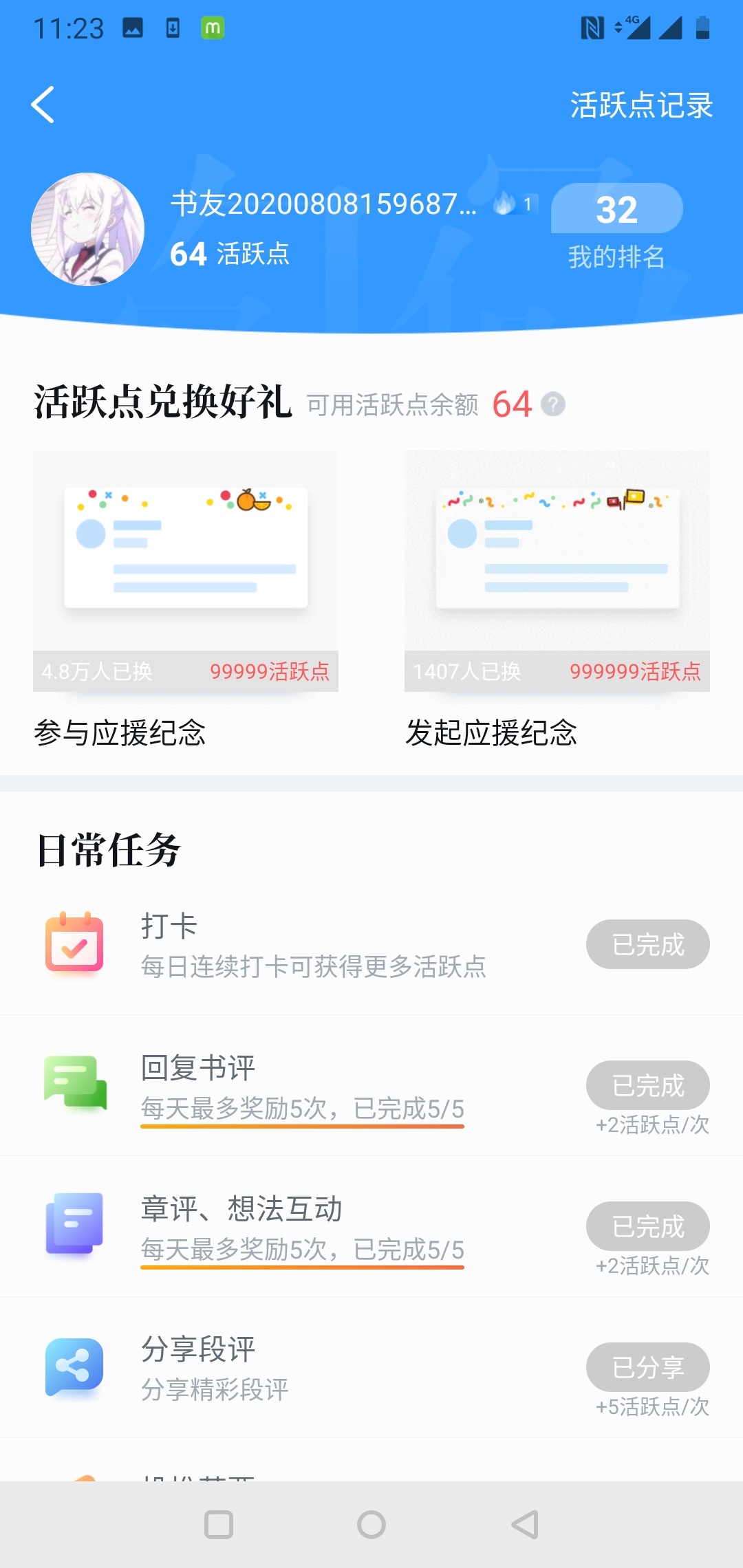
Task: Open my ranking badge showing 32
Action: pos(616,209)
